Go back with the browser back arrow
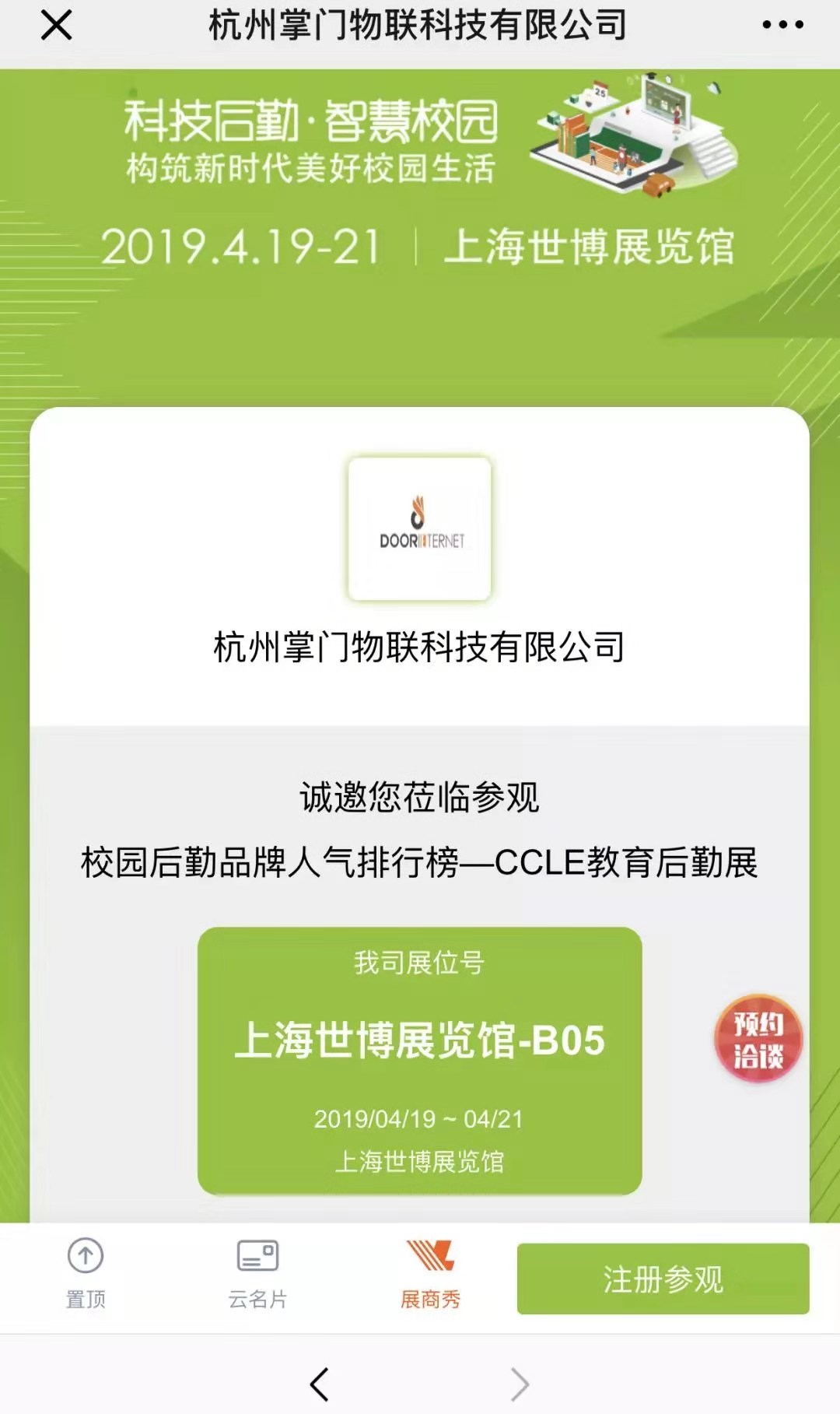This screenshot has height=1414, width=840. coord(320,1384)
